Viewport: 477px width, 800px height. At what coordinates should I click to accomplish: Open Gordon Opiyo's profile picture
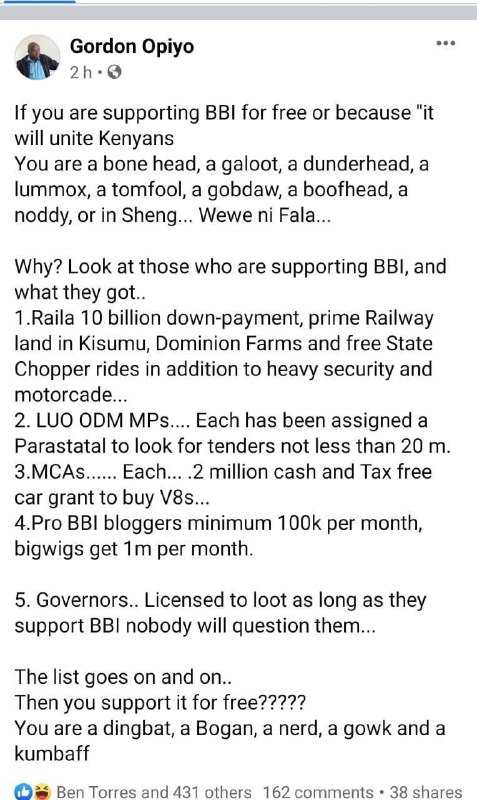[37, 57]
